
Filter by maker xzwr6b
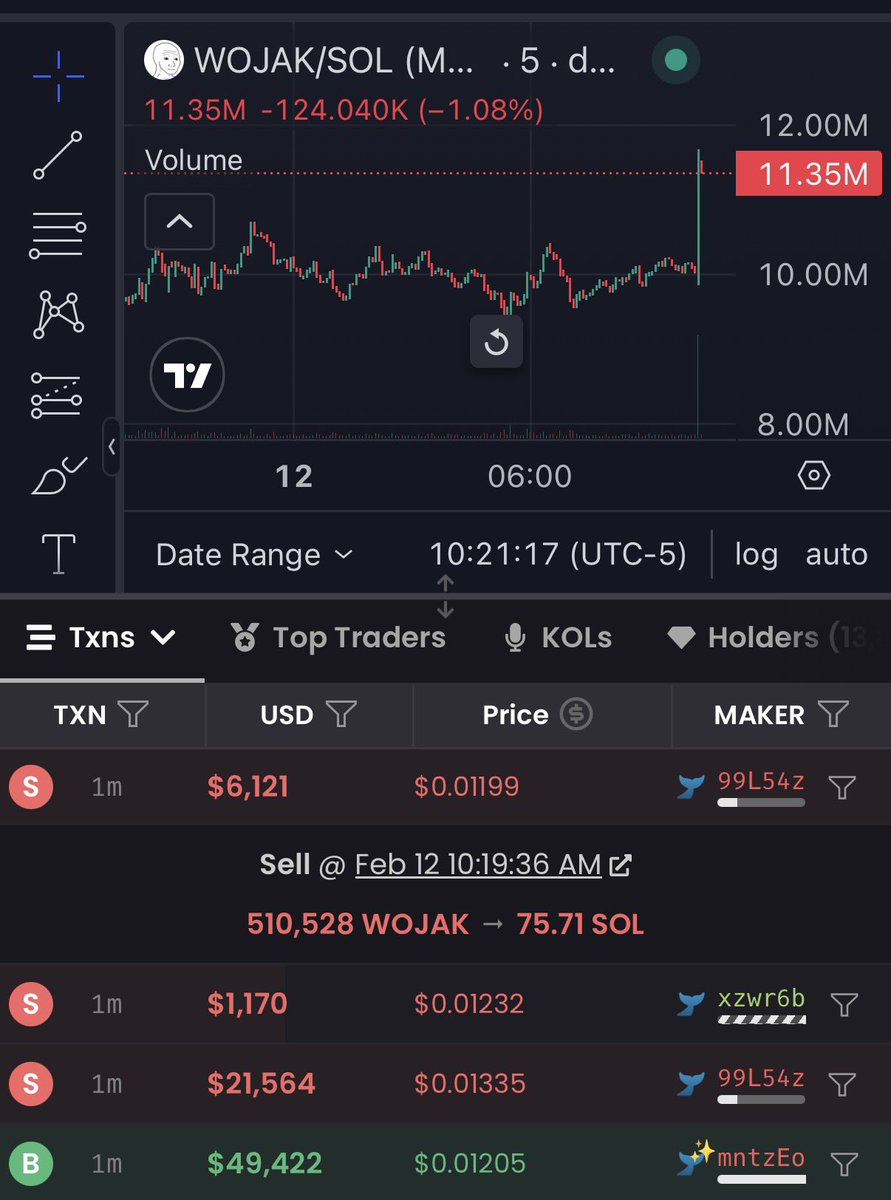pyautogui.click(x=845, y=1004)
